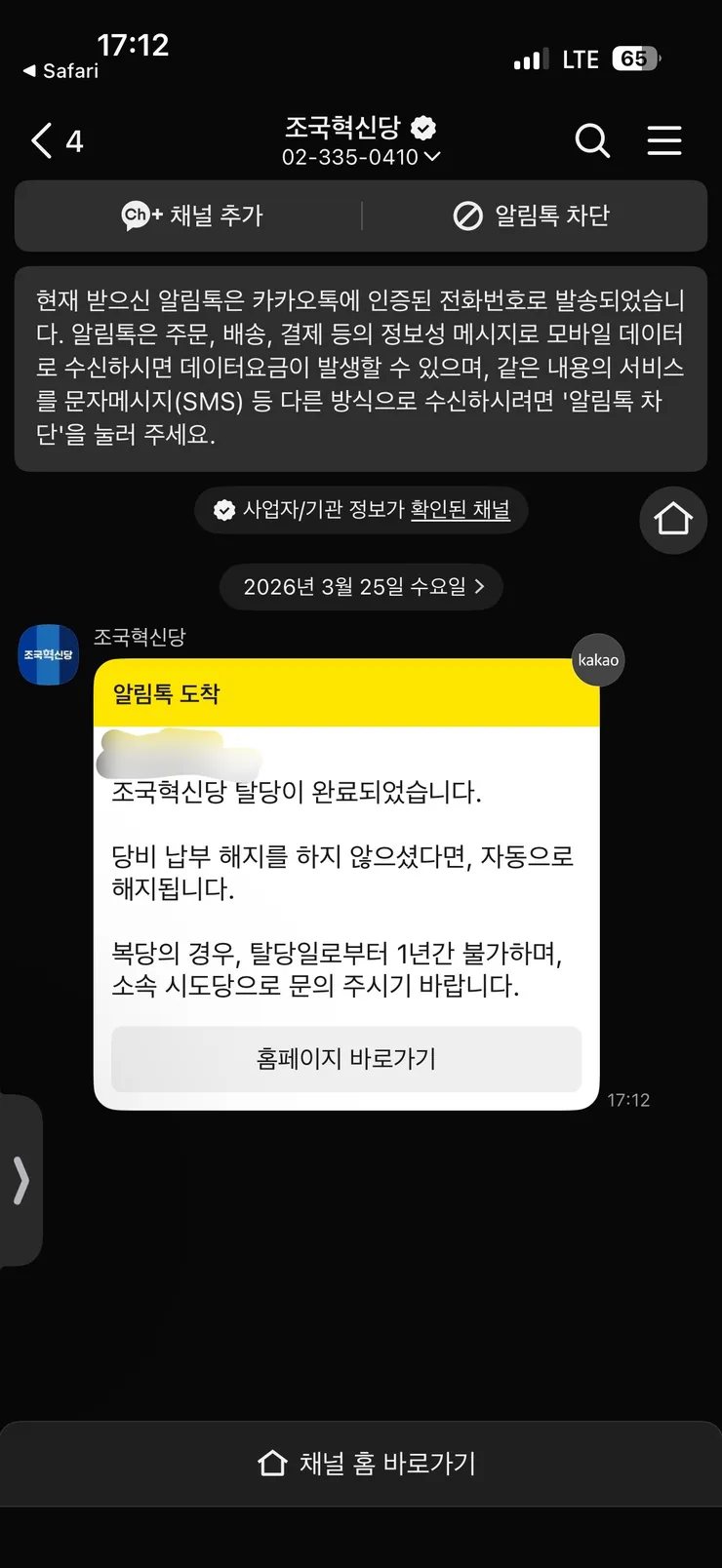This screenshot has width=722, height=1568.
Task: Expand the side drawer arrow handle
Action: (20, 1181)
